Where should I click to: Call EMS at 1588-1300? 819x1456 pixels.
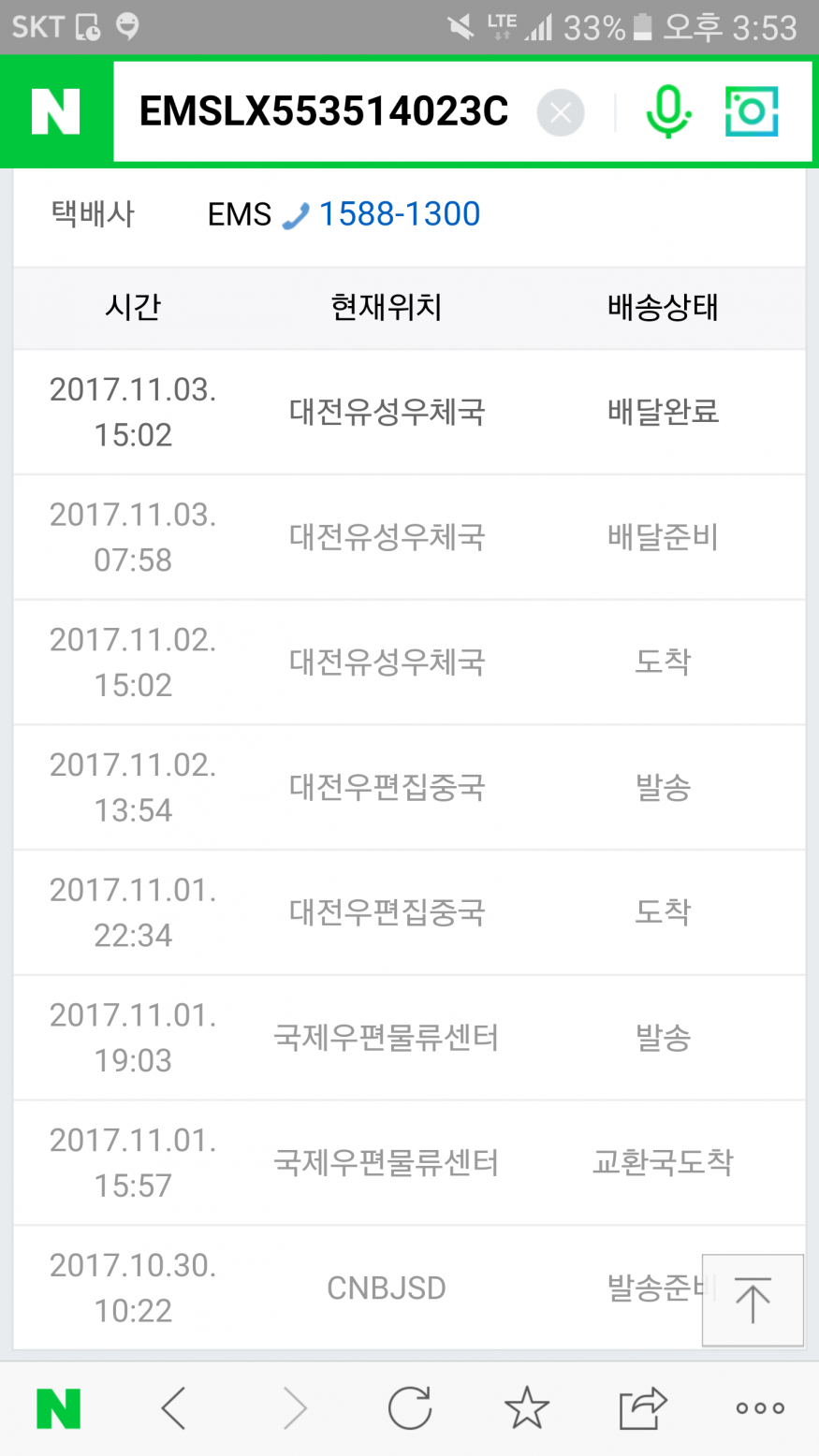point(399,214)
